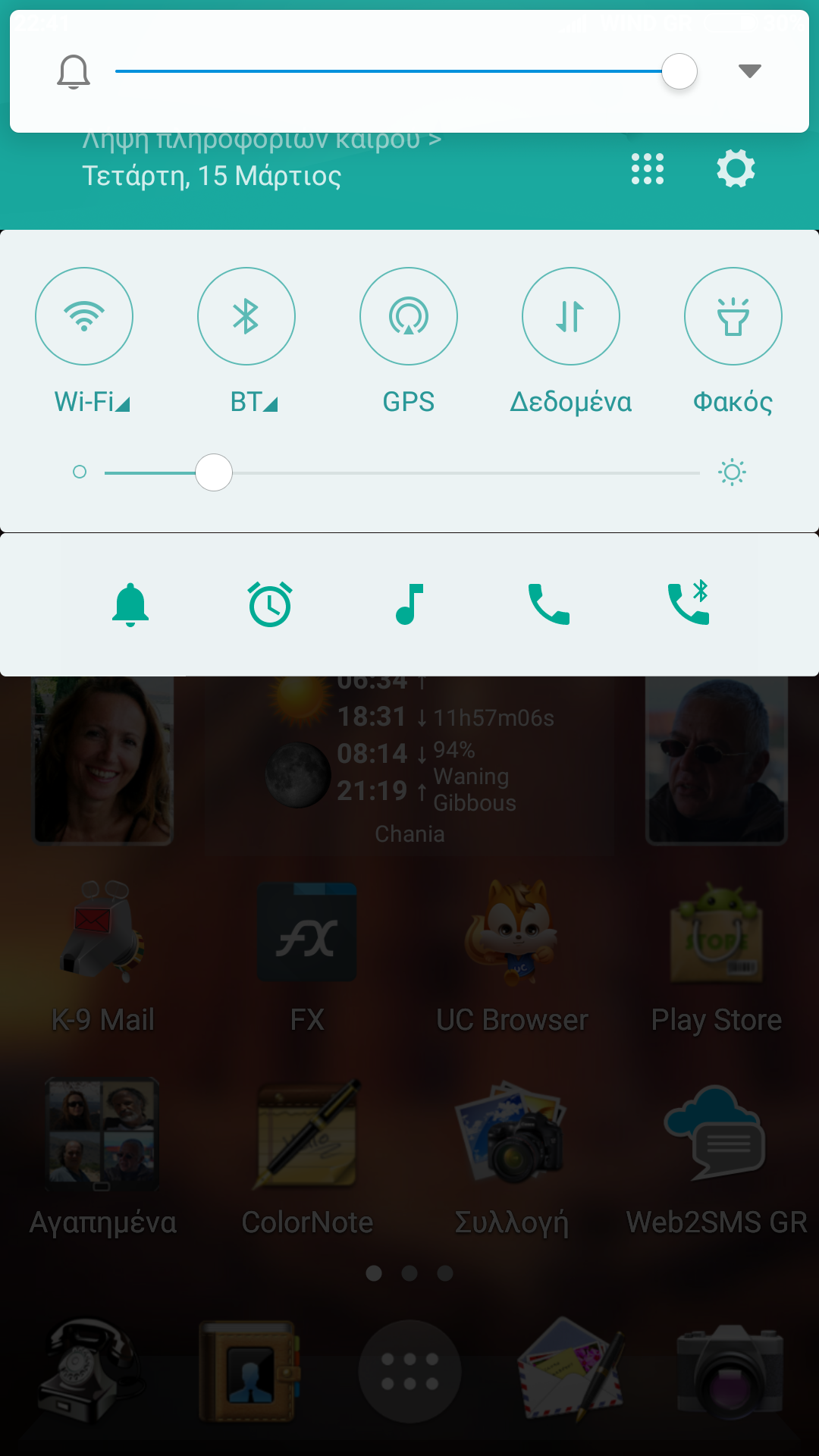Expand the volume panel dropdown arrow
The width and height of the screenshot is (819, 1456).
click(x=749, y=71)
